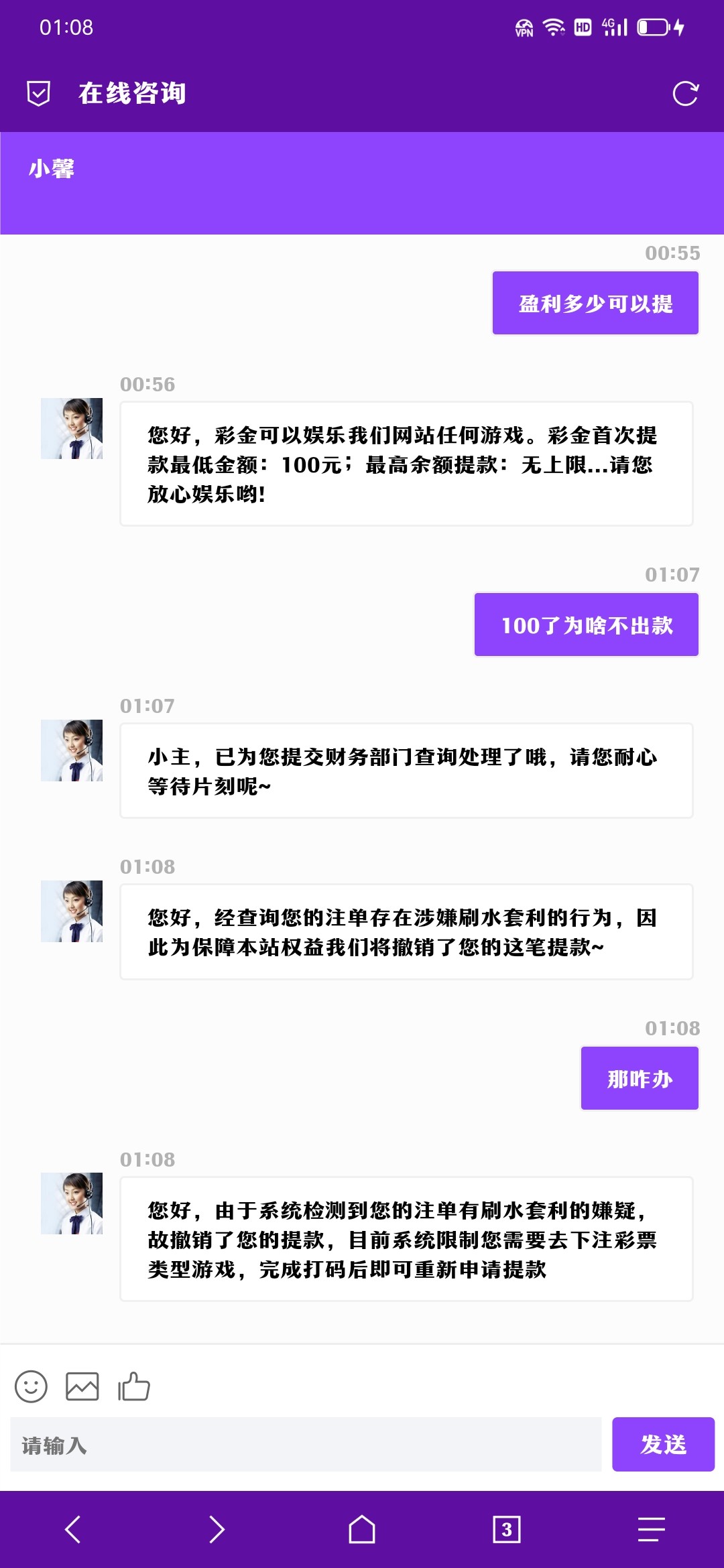
Task: View the 3 open browser tabs
Action: pos(507,1529)
